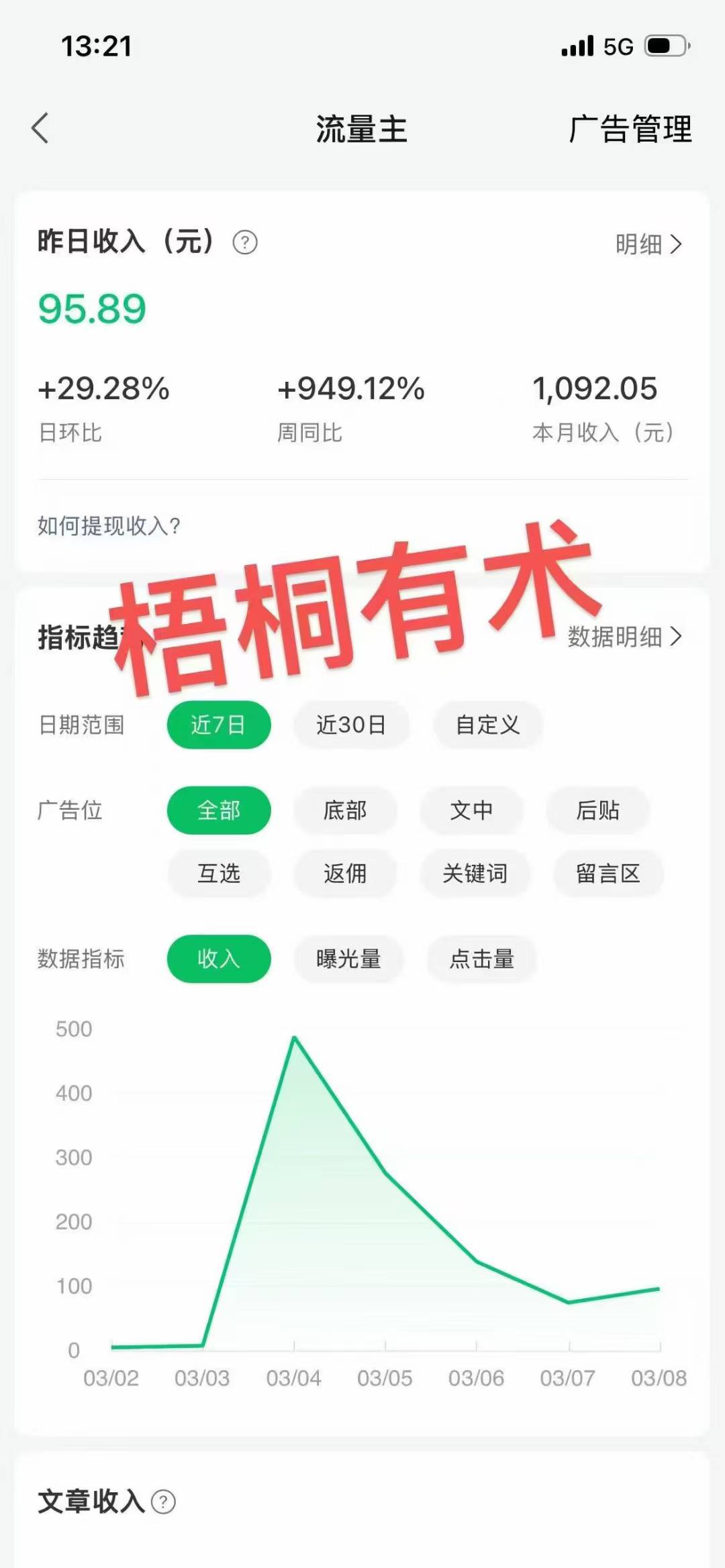Choose 自定义 custom date range
The image size is (725, 1568).
pyautogui.click(x=488, y=725)
